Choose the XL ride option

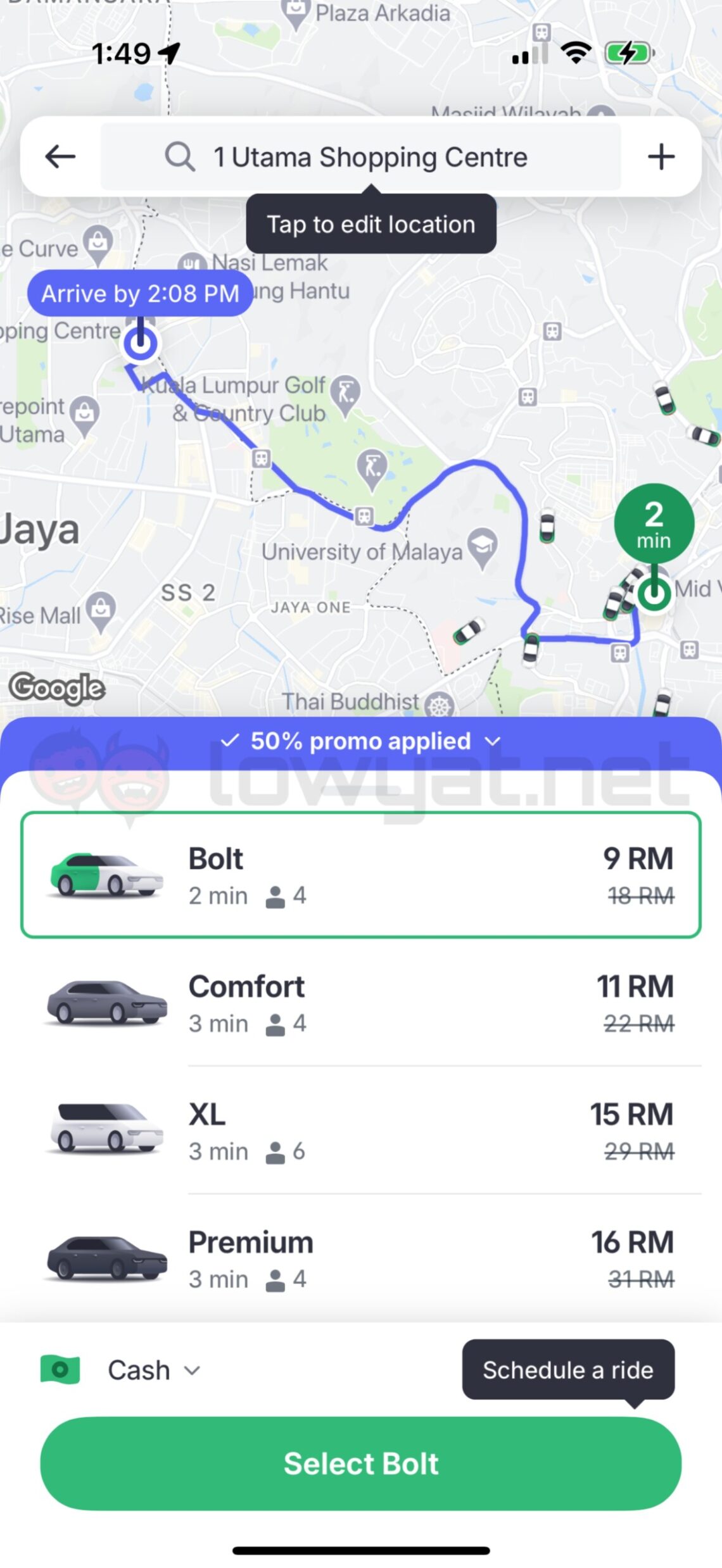(x=361, y=1131)
